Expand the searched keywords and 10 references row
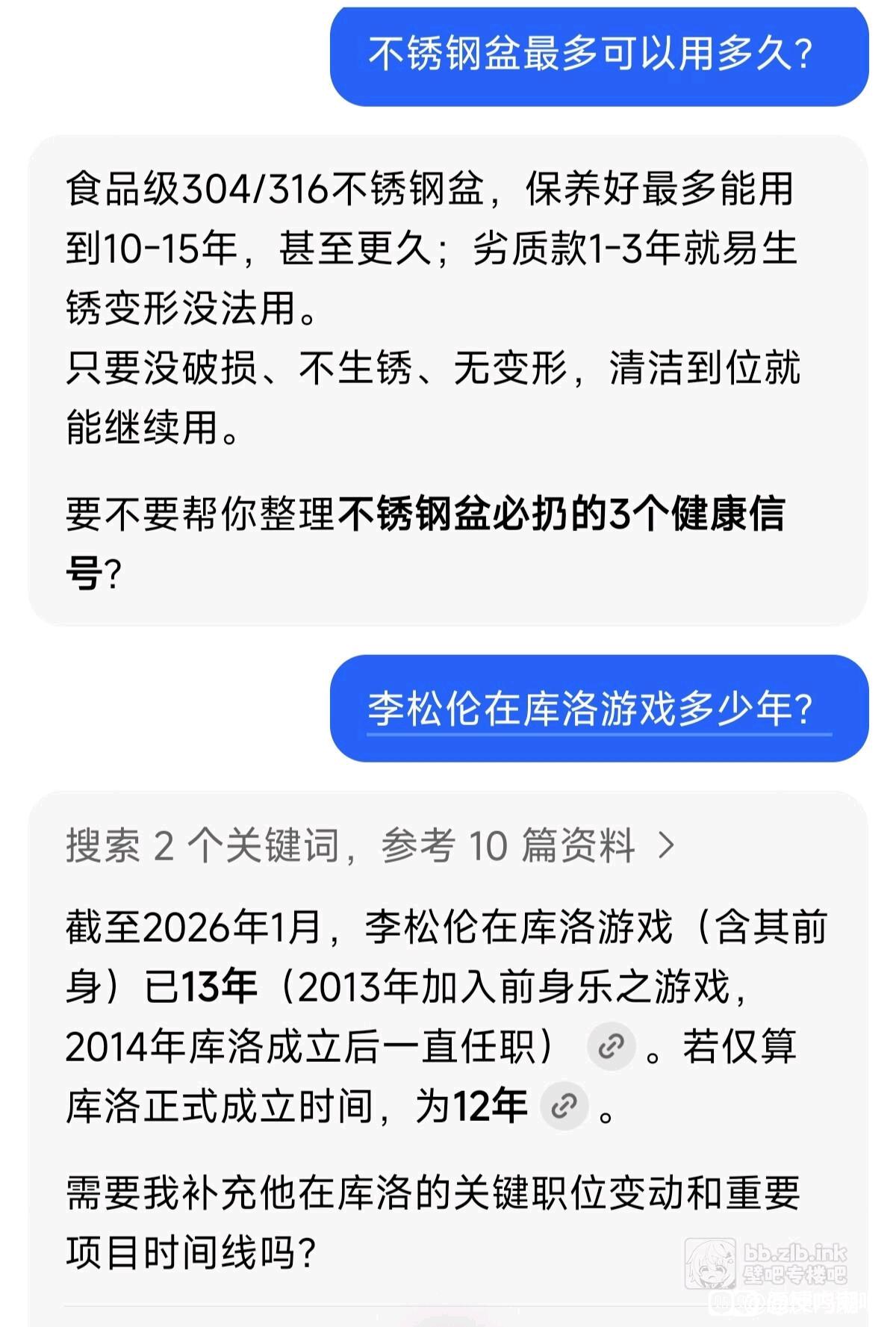This screenshot has height=1327, width=896. pyautogui.click(x=370, y=846)
